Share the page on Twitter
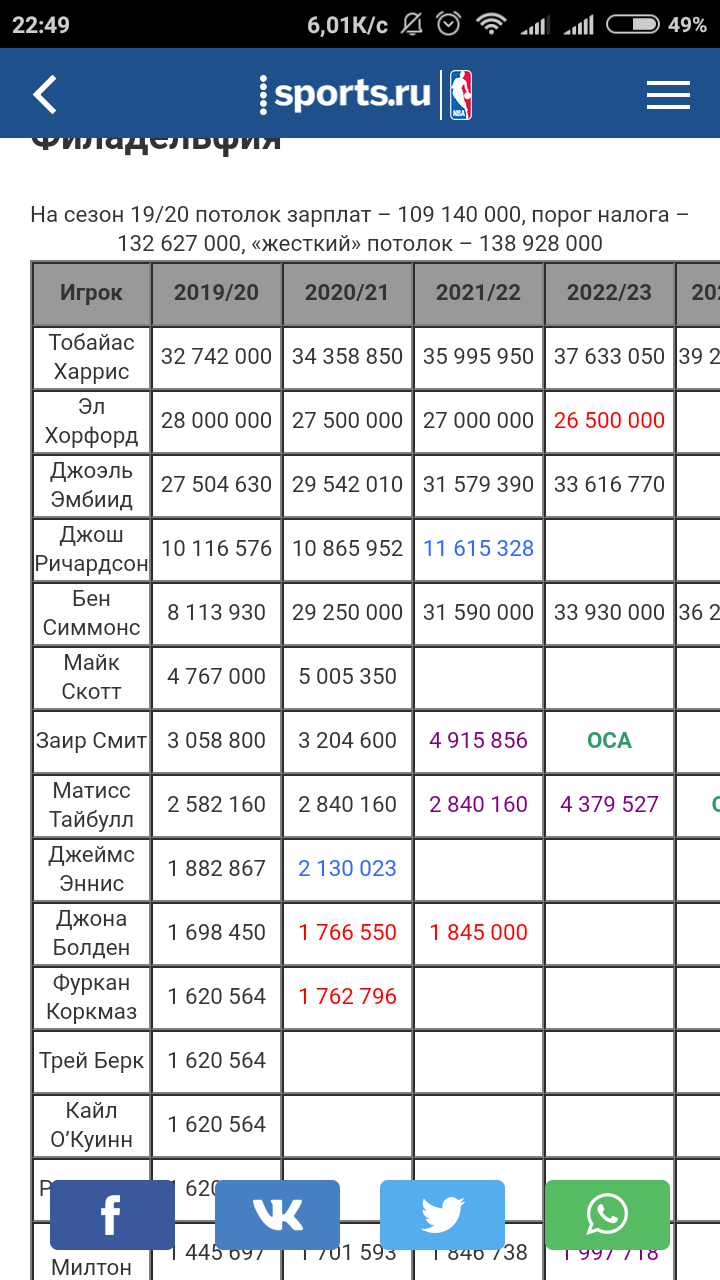Screen dimensions: 720x1280 (442, 1215)
